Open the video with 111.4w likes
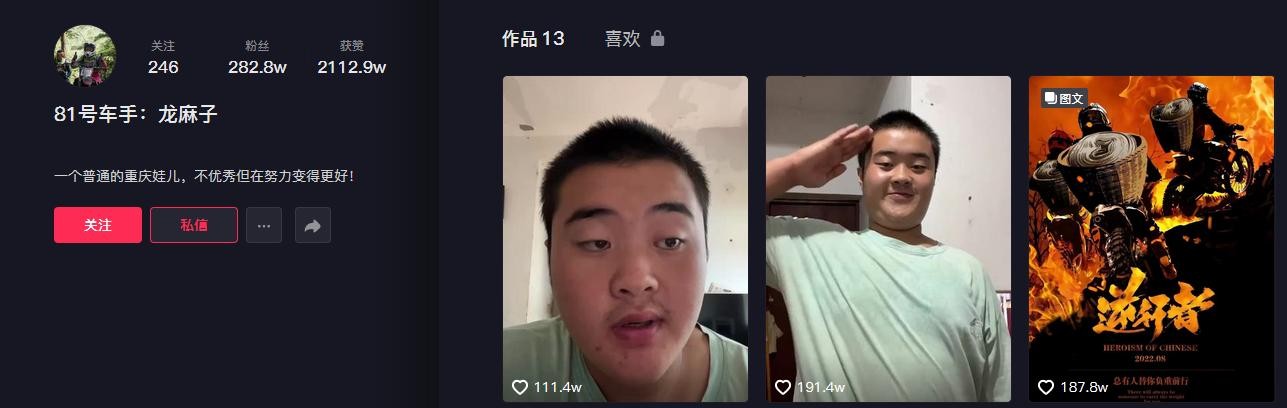 [x=625, y=238]
